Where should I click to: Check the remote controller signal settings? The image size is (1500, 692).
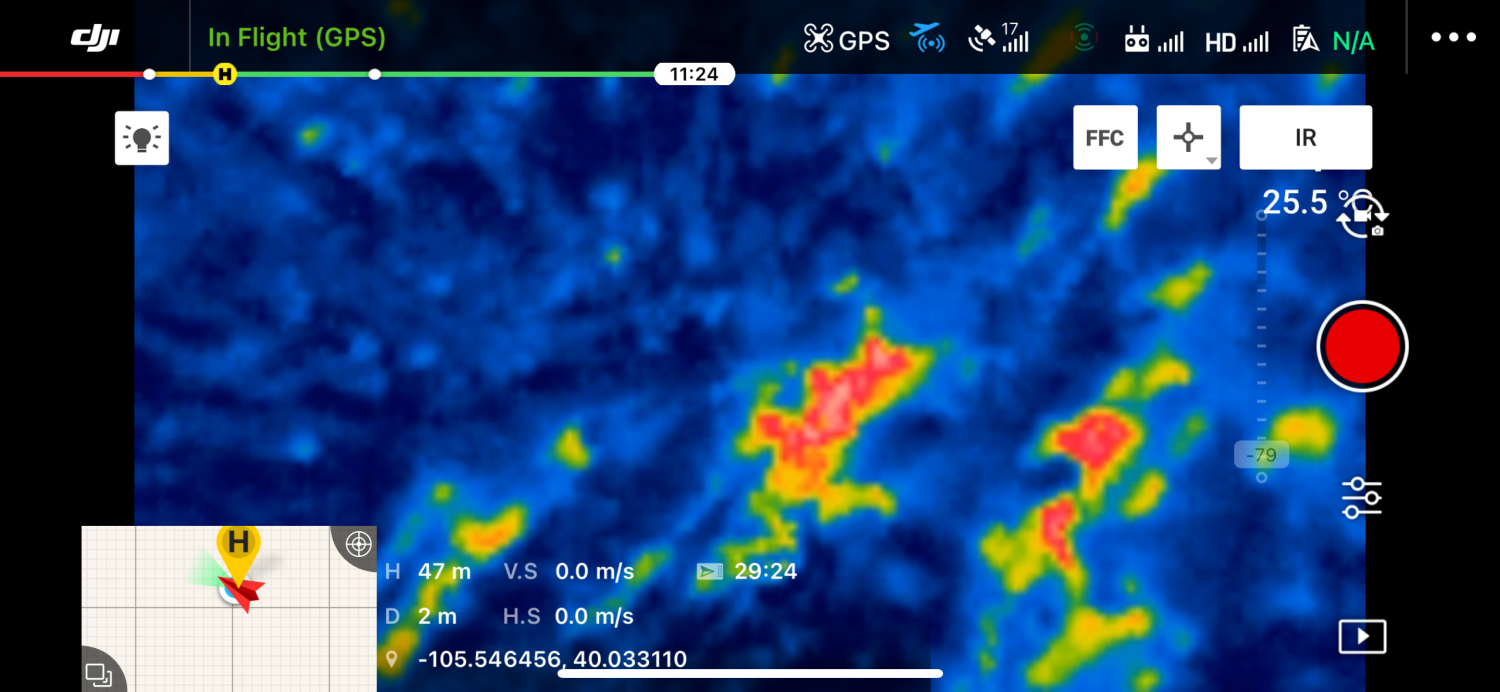click(x=1153, y=40)
